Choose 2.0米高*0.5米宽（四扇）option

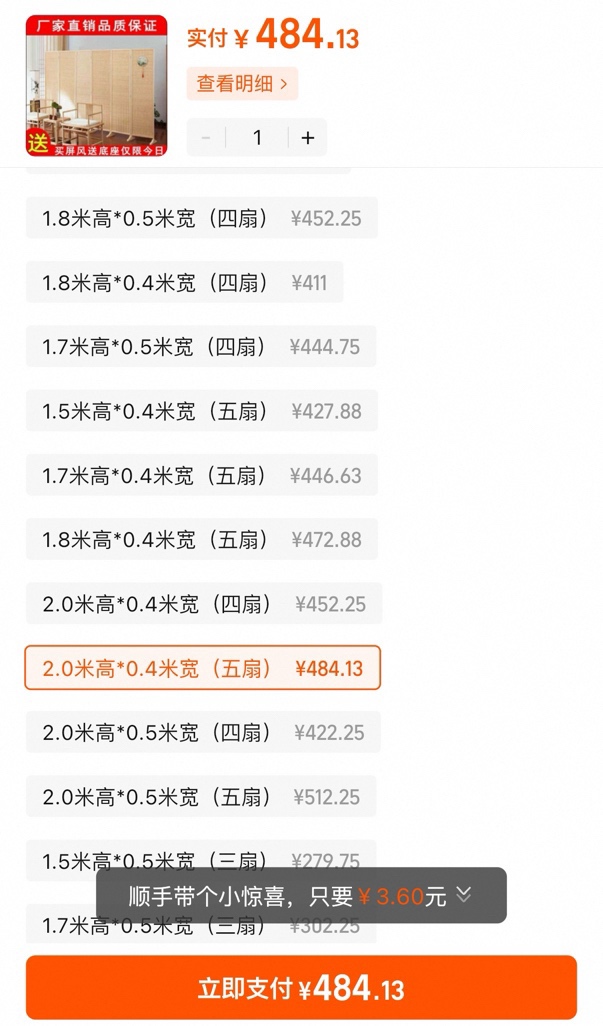tap(203, 732)
